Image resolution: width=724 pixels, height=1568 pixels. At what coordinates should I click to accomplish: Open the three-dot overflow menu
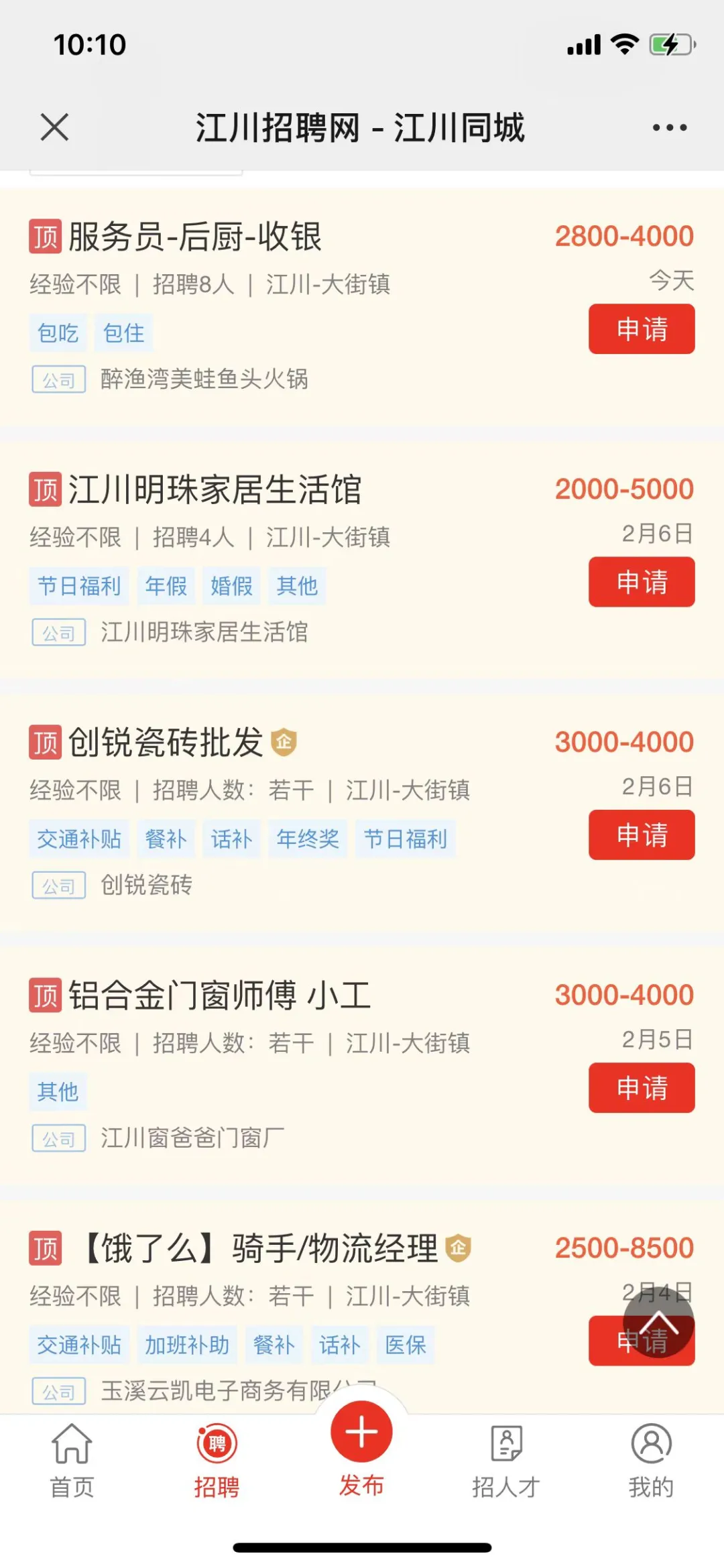point(670,127)
